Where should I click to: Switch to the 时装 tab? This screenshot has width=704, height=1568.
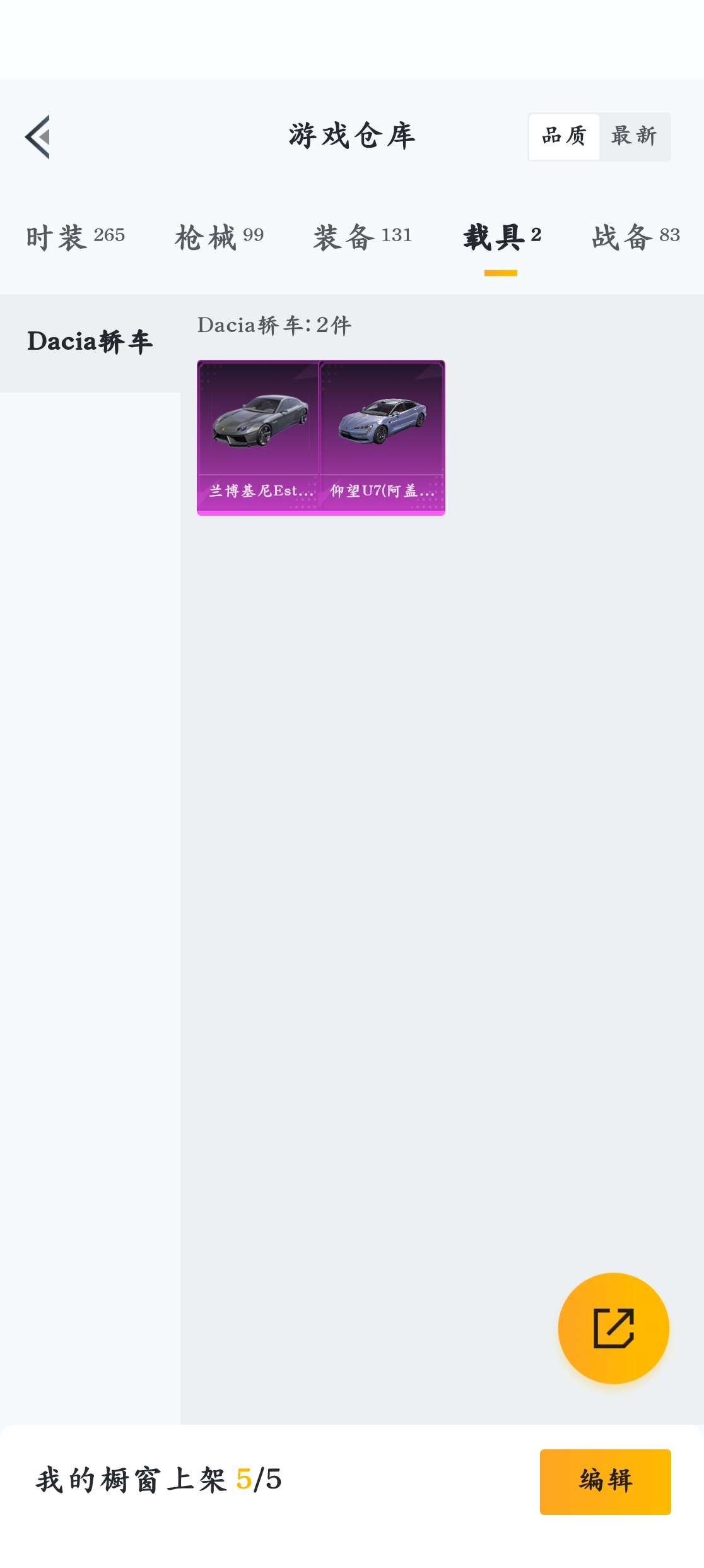coord(75,238)
